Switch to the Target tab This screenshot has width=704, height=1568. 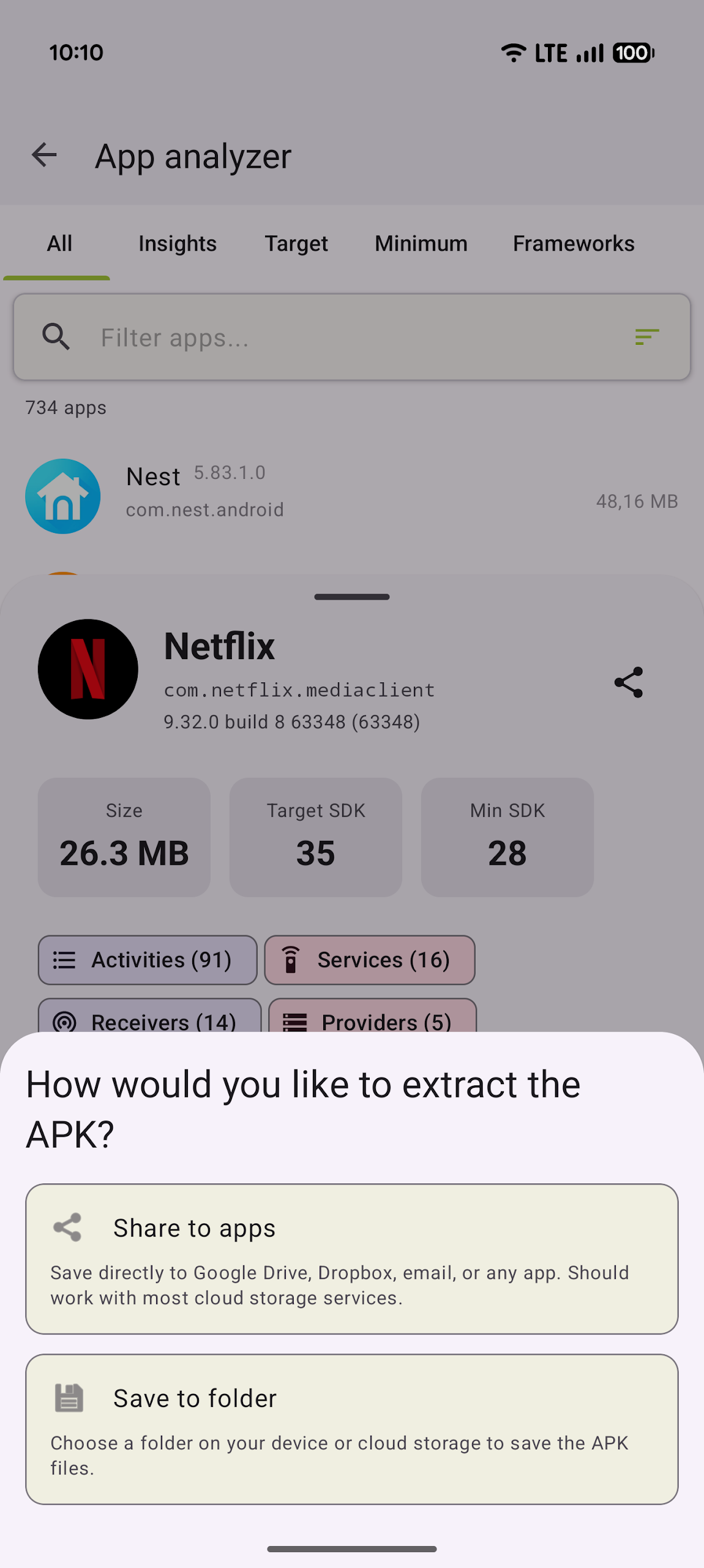(x=296, y=244)
